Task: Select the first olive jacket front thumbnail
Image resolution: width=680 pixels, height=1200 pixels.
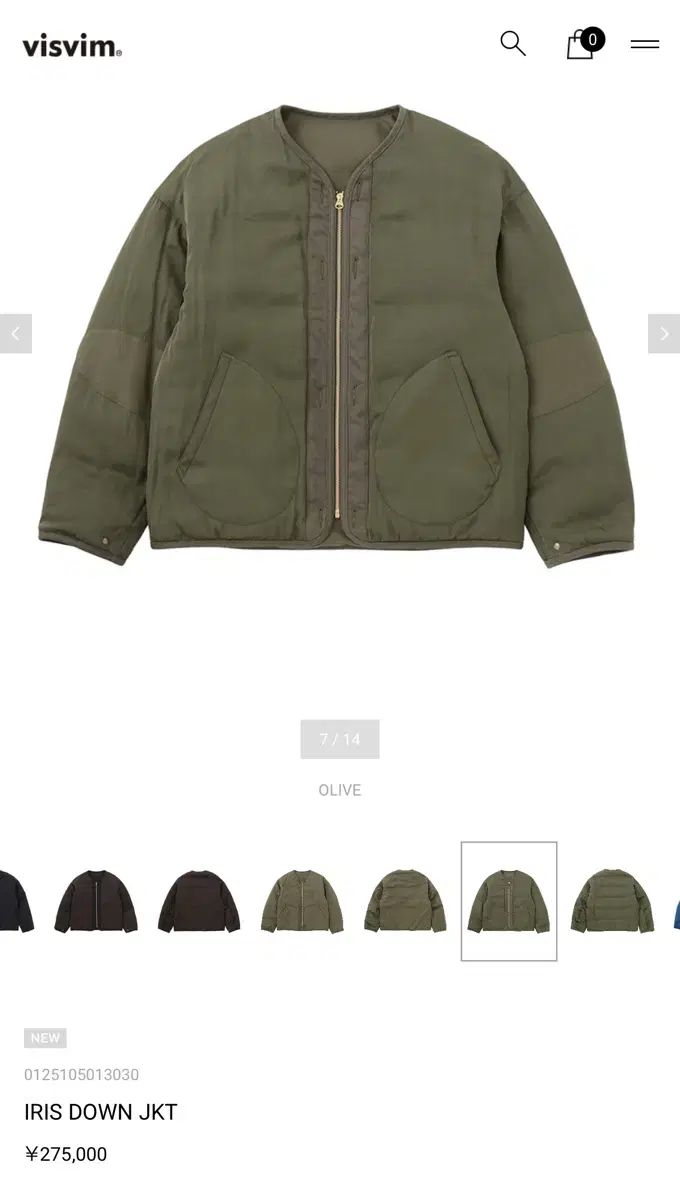Action: (302, 901)
